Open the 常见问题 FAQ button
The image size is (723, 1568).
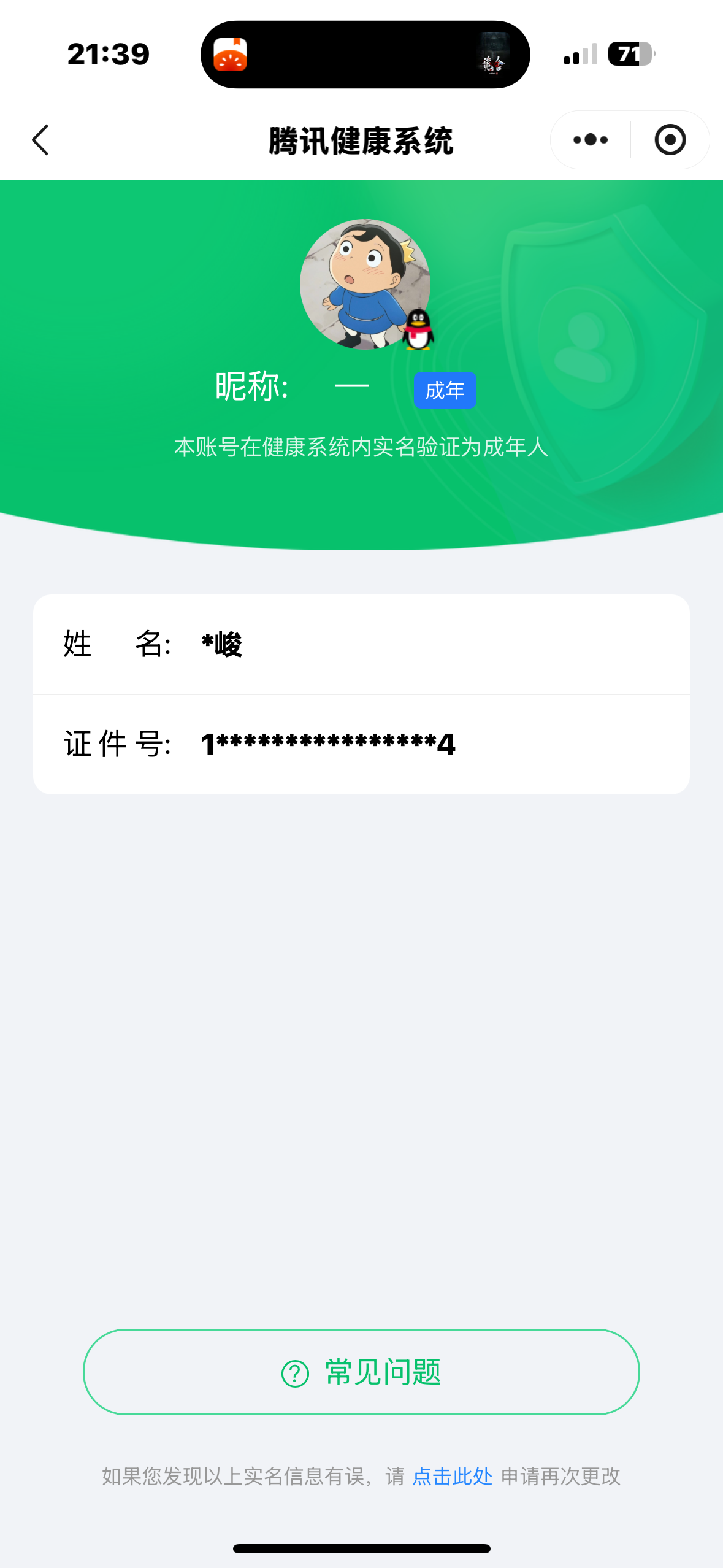click(x=361, y=1372)
